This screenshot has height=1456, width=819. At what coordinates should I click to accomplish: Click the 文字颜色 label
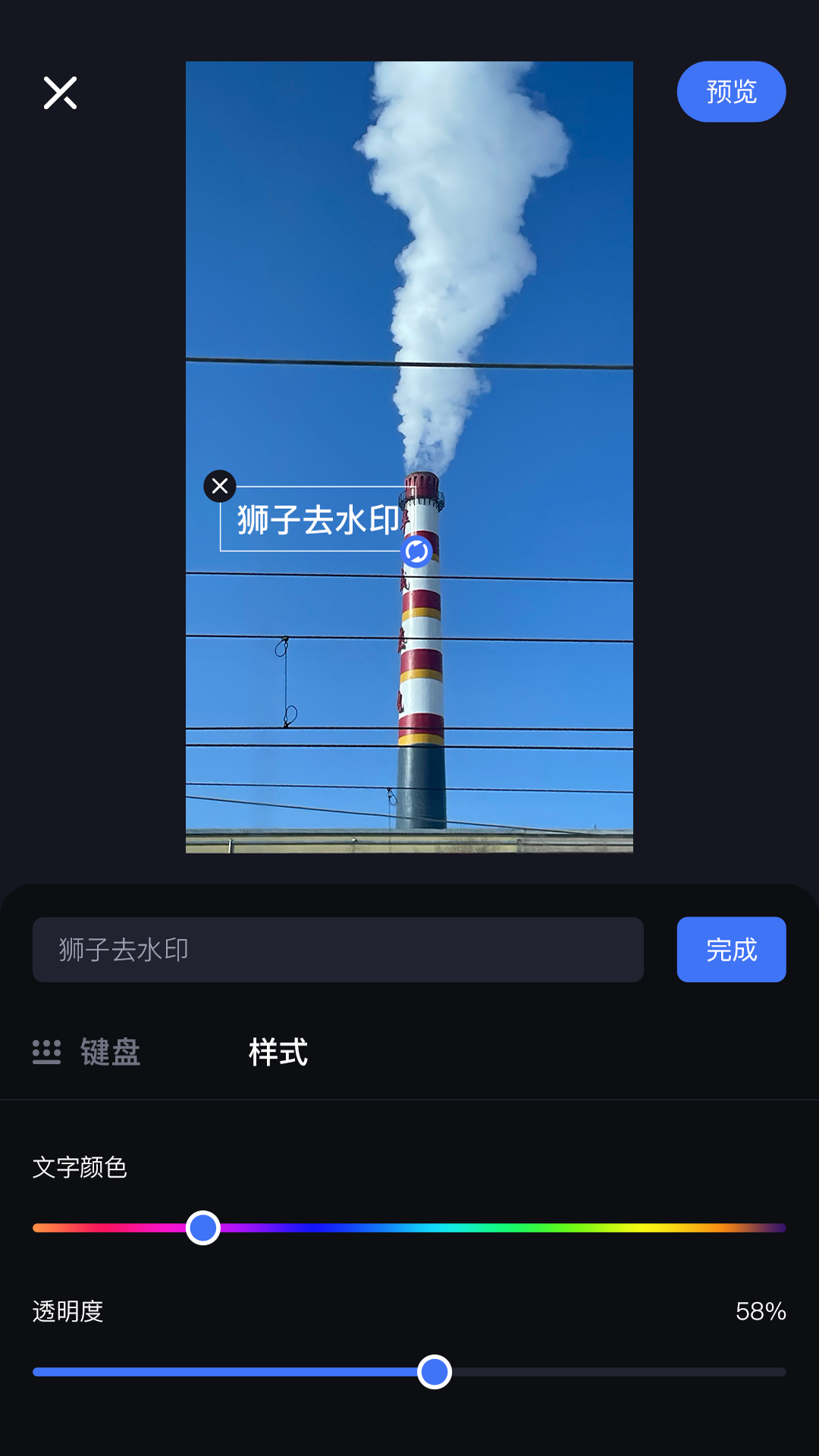pos(80,1169)
